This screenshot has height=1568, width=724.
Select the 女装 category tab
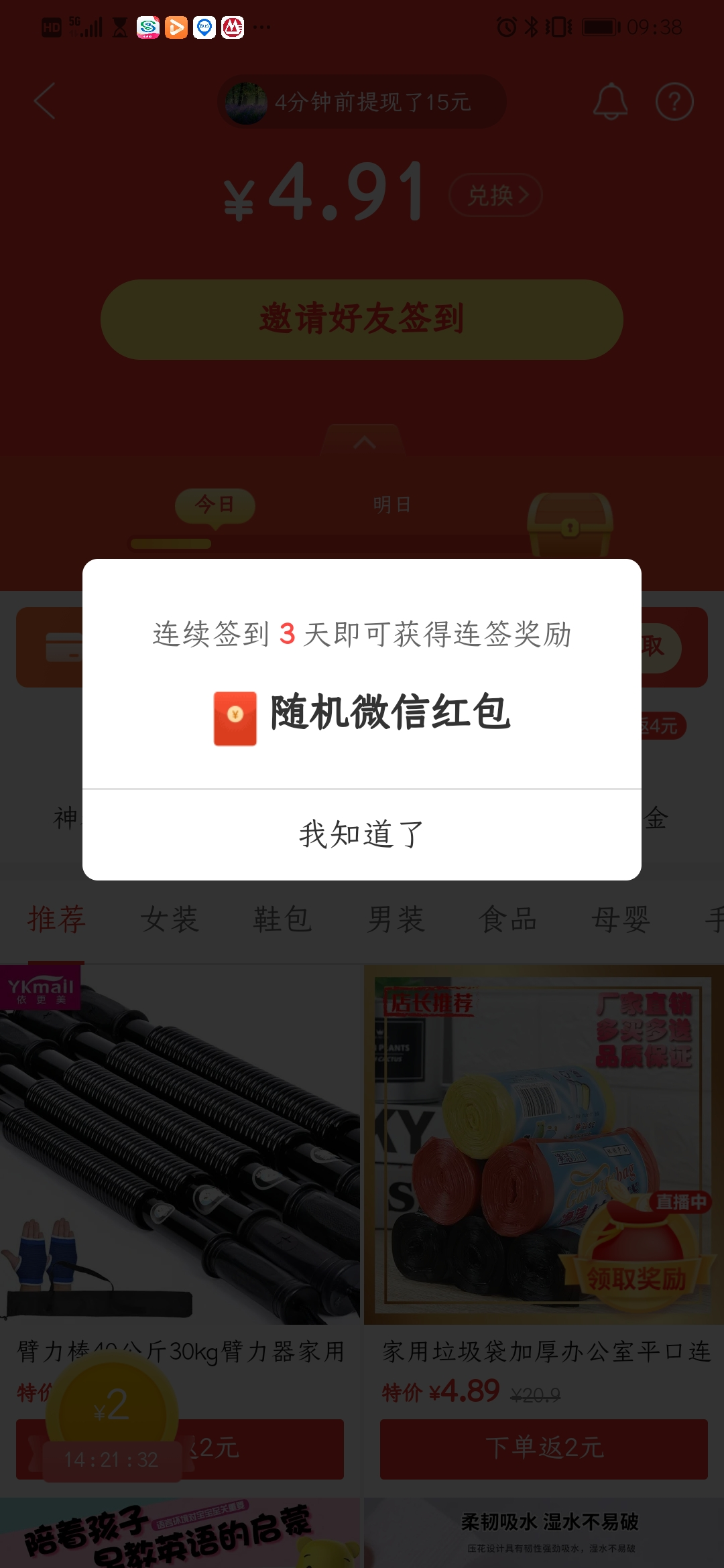click(170, 919)
